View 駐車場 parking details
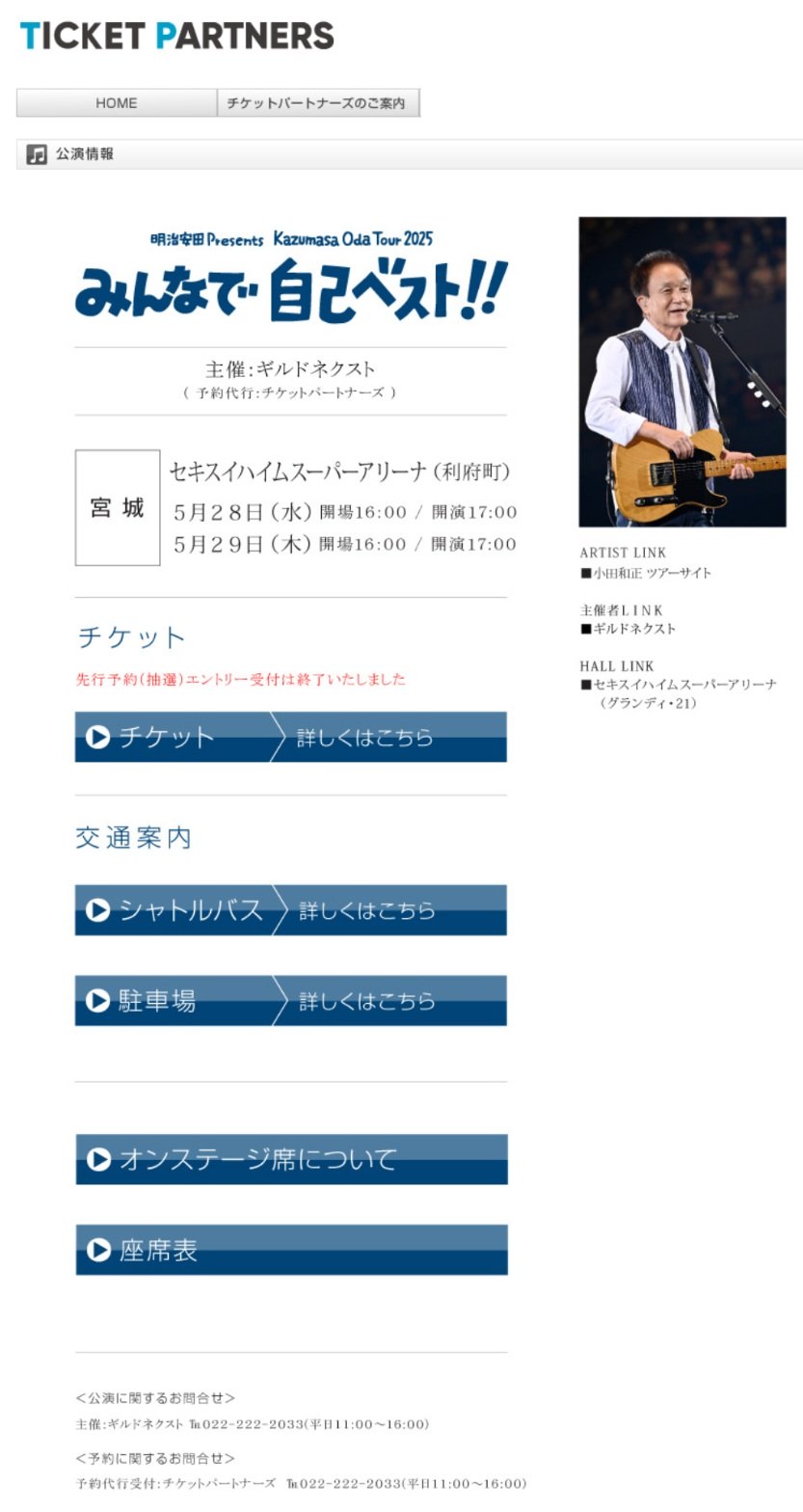The image size is (803, 1512). point(290,1001)
